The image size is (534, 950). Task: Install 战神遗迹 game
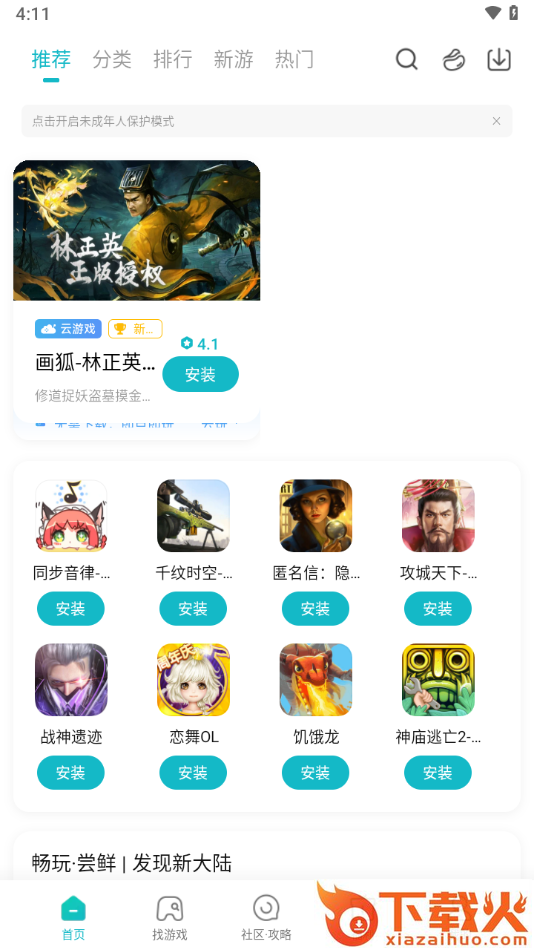coord(71,772)
